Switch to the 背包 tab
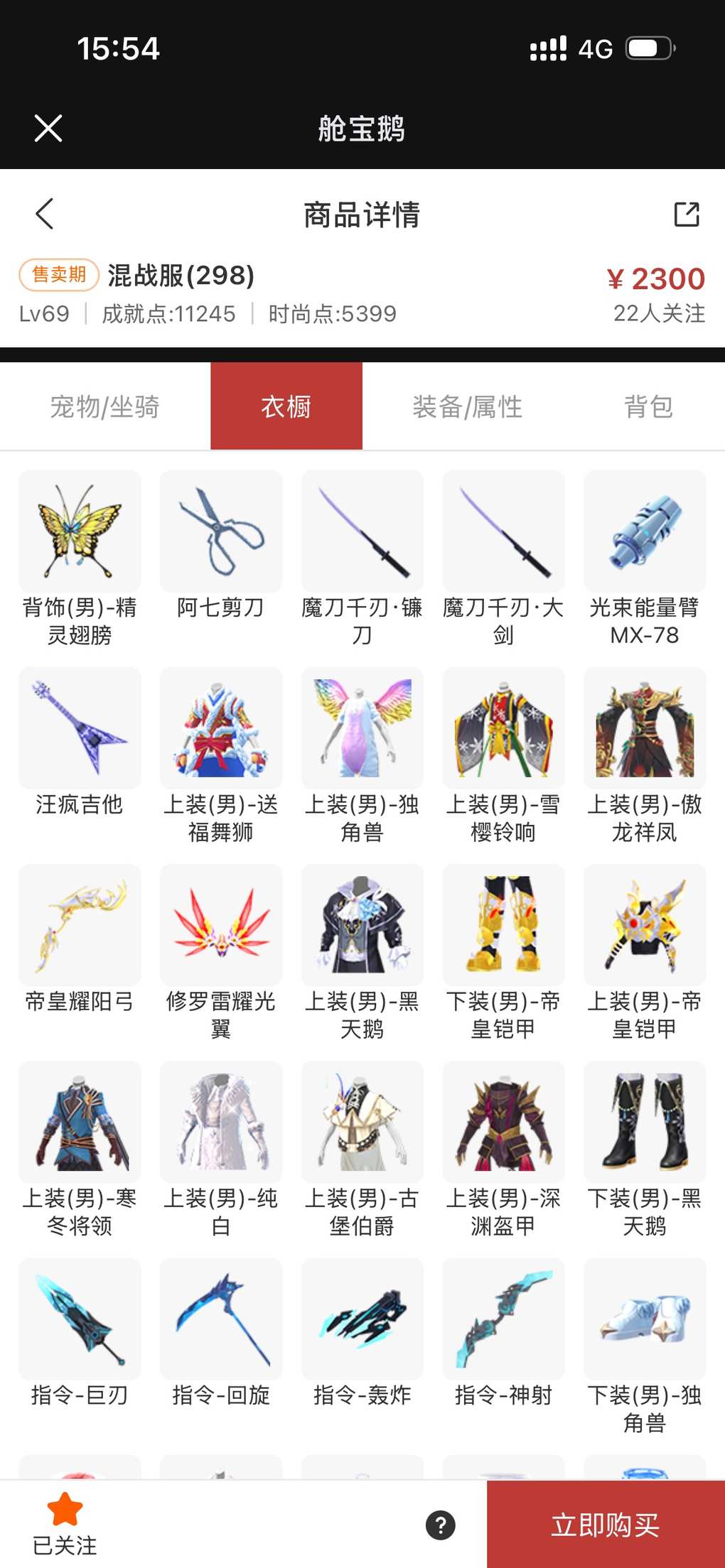The width and height of the screenshot is (725, 1568). pos(648,407)
